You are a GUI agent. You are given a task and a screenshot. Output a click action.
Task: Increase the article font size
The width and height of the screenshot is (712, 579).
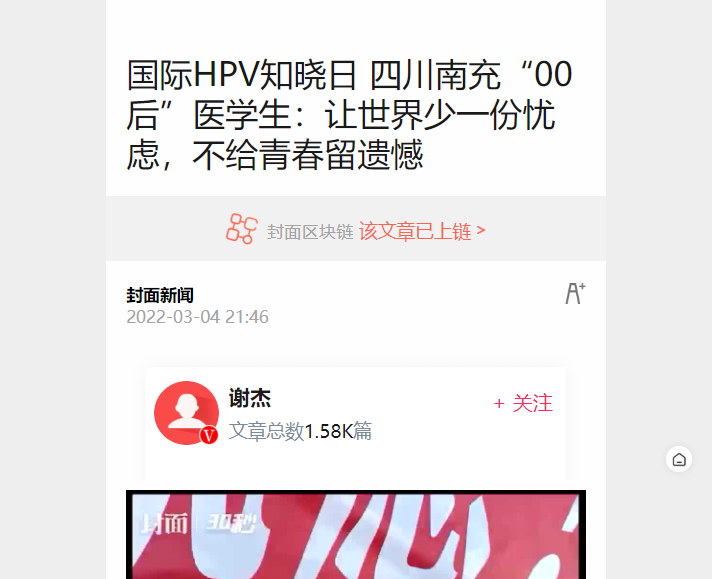pyautogui.click(x=575, y=293)
